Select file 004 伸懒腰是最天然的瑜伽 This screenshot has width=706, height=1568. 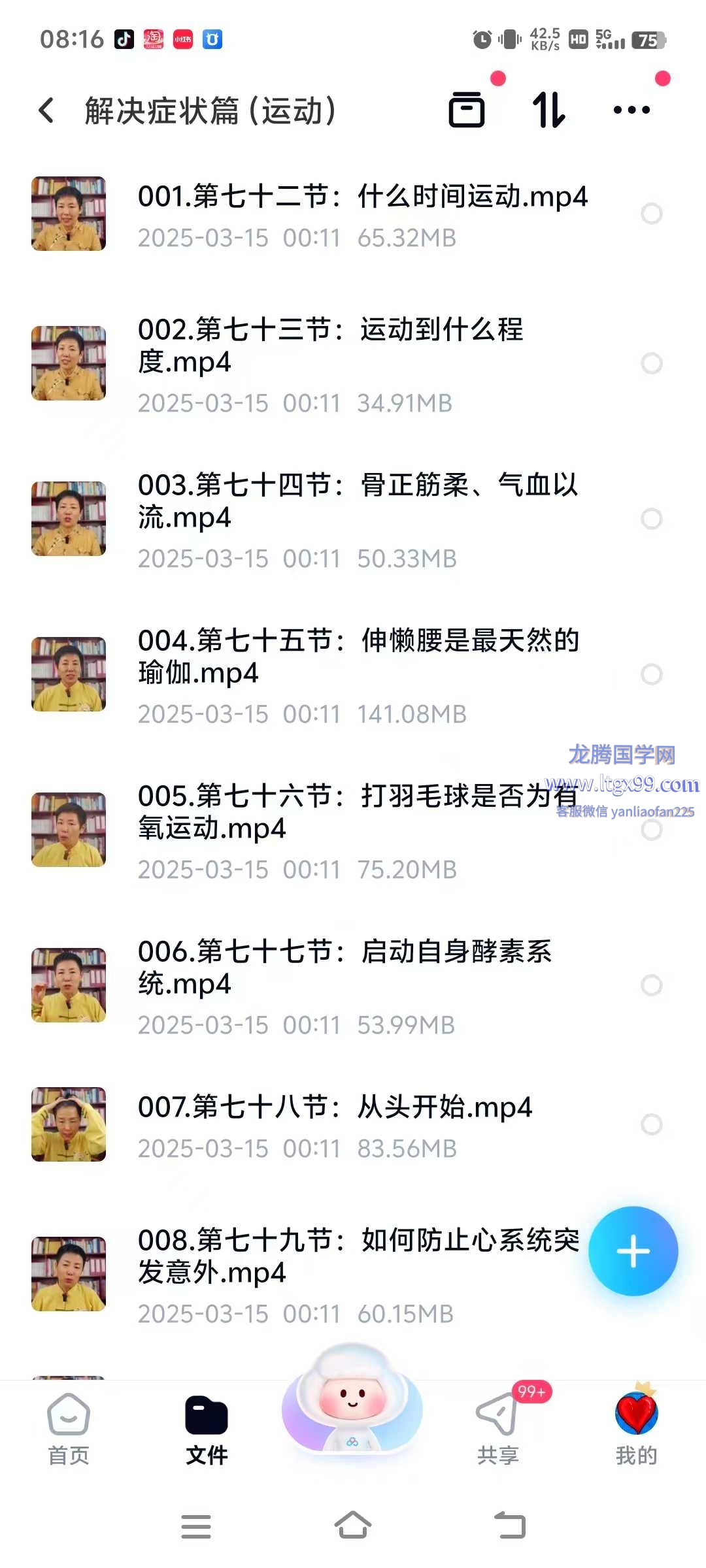point(651,674)
